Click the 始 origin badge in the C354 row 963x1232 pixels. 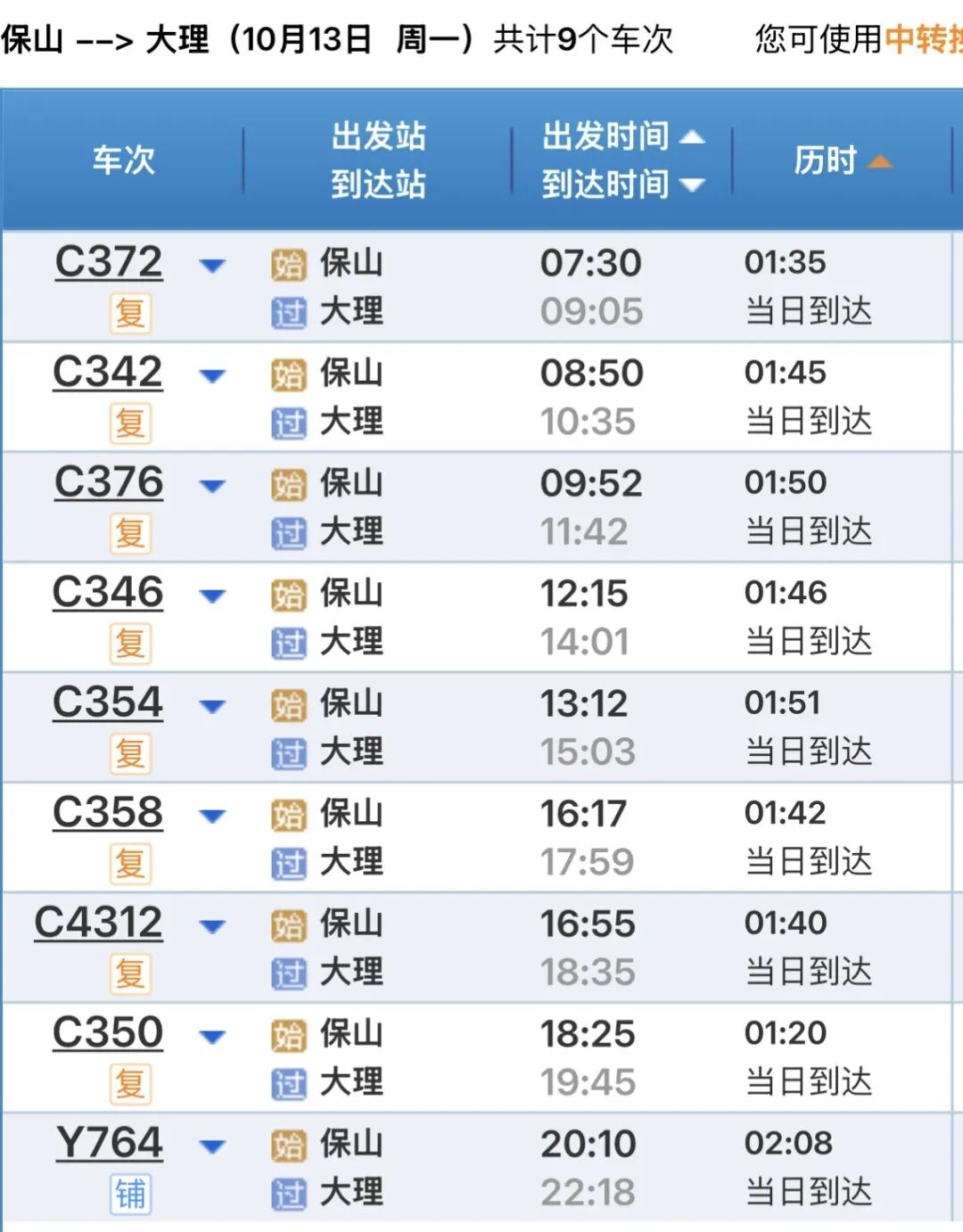(x=287, y=703)
